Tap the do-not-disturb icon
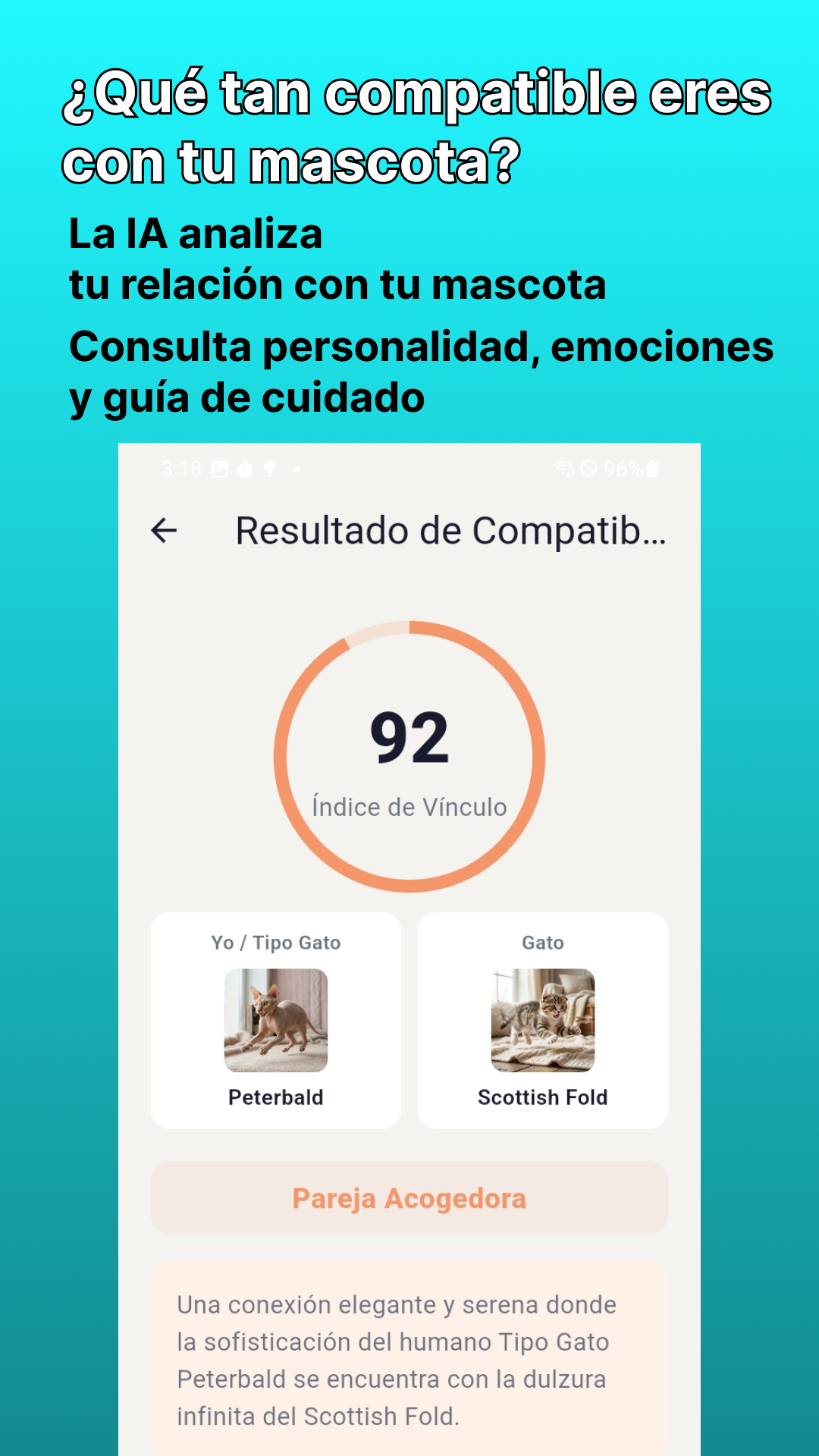Viewport: 819px width, 1456px height. (x=587, y=469)
